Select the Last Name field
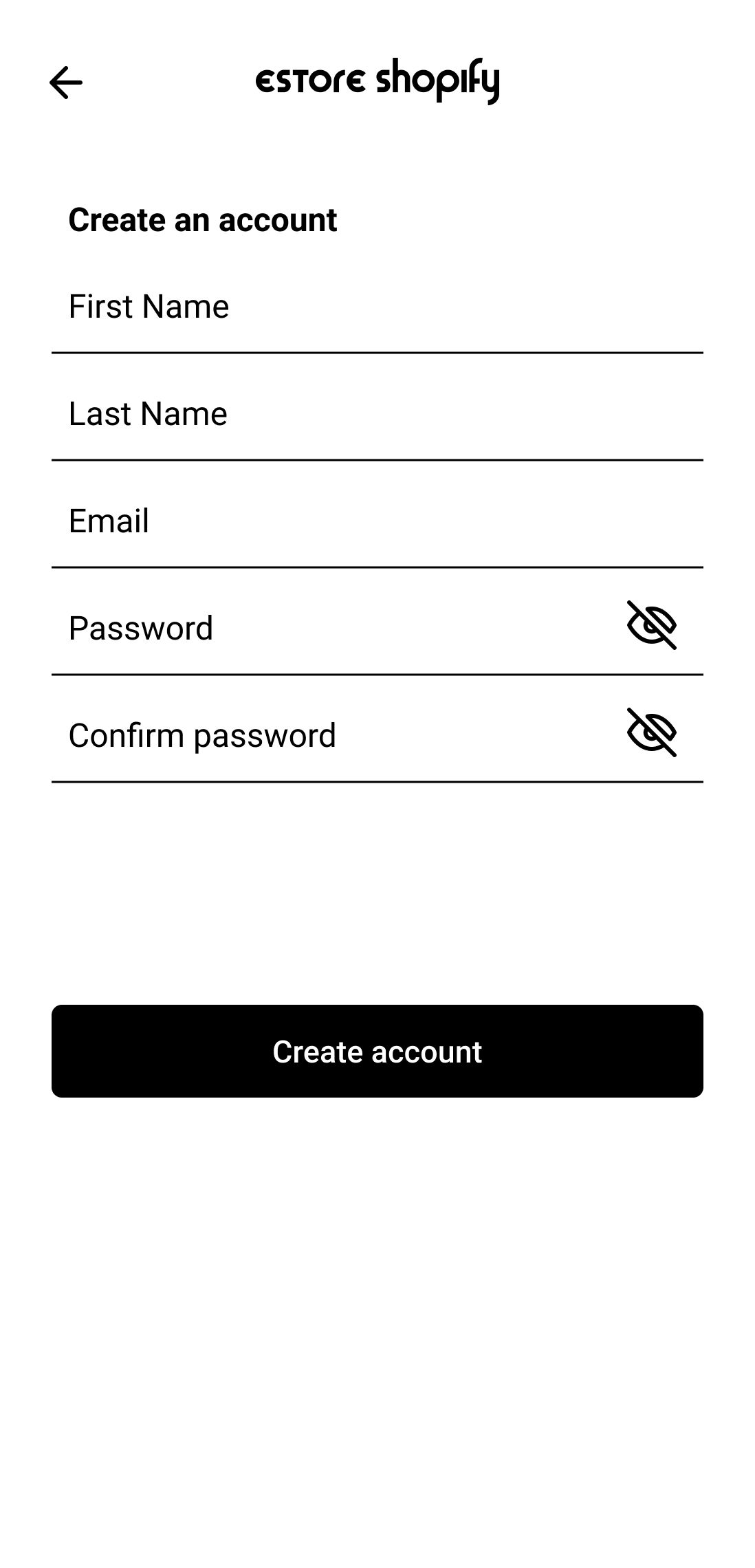755x1568 pixels. click(377, 414)
